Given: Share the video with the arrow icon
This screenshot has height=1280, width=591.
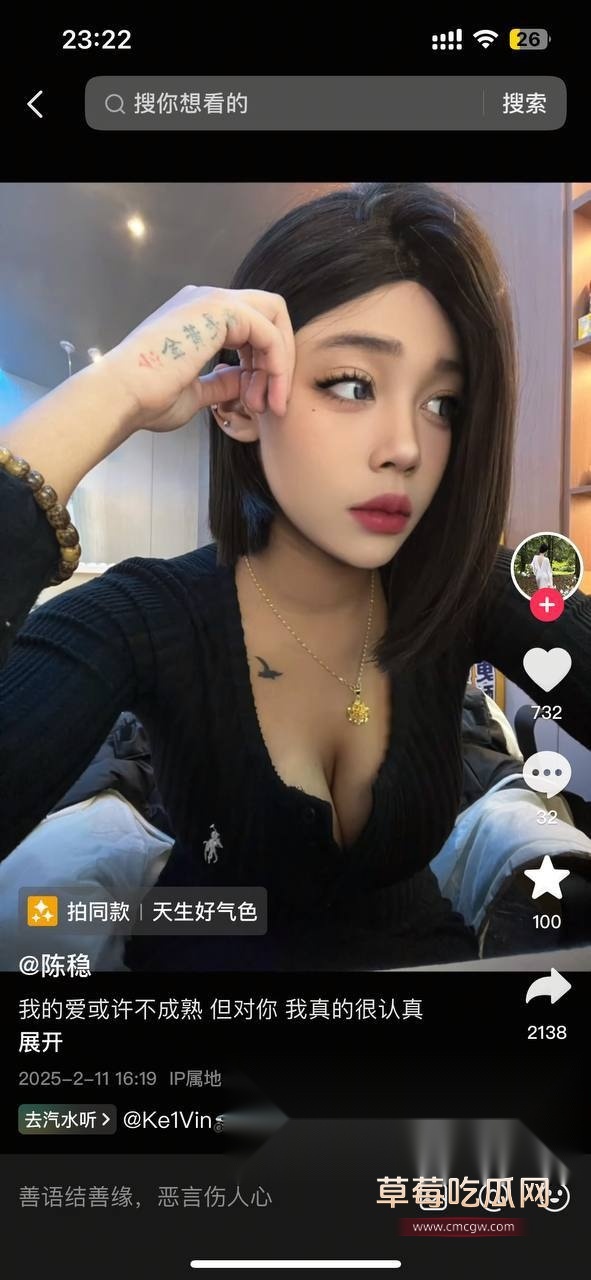Looking at the screenshot, I should 547,988.
